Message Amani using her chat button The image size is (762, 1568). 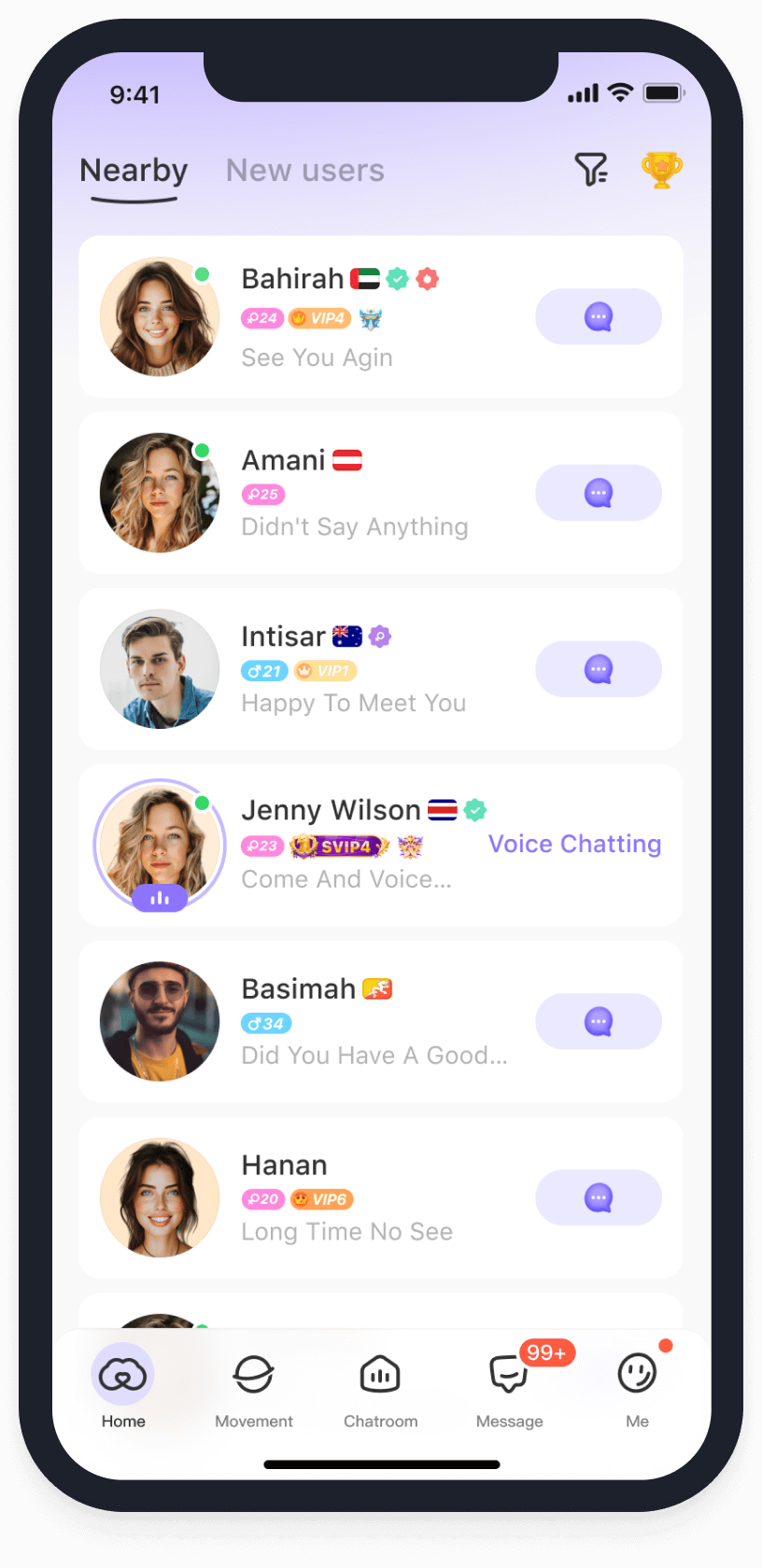point(598,493)
